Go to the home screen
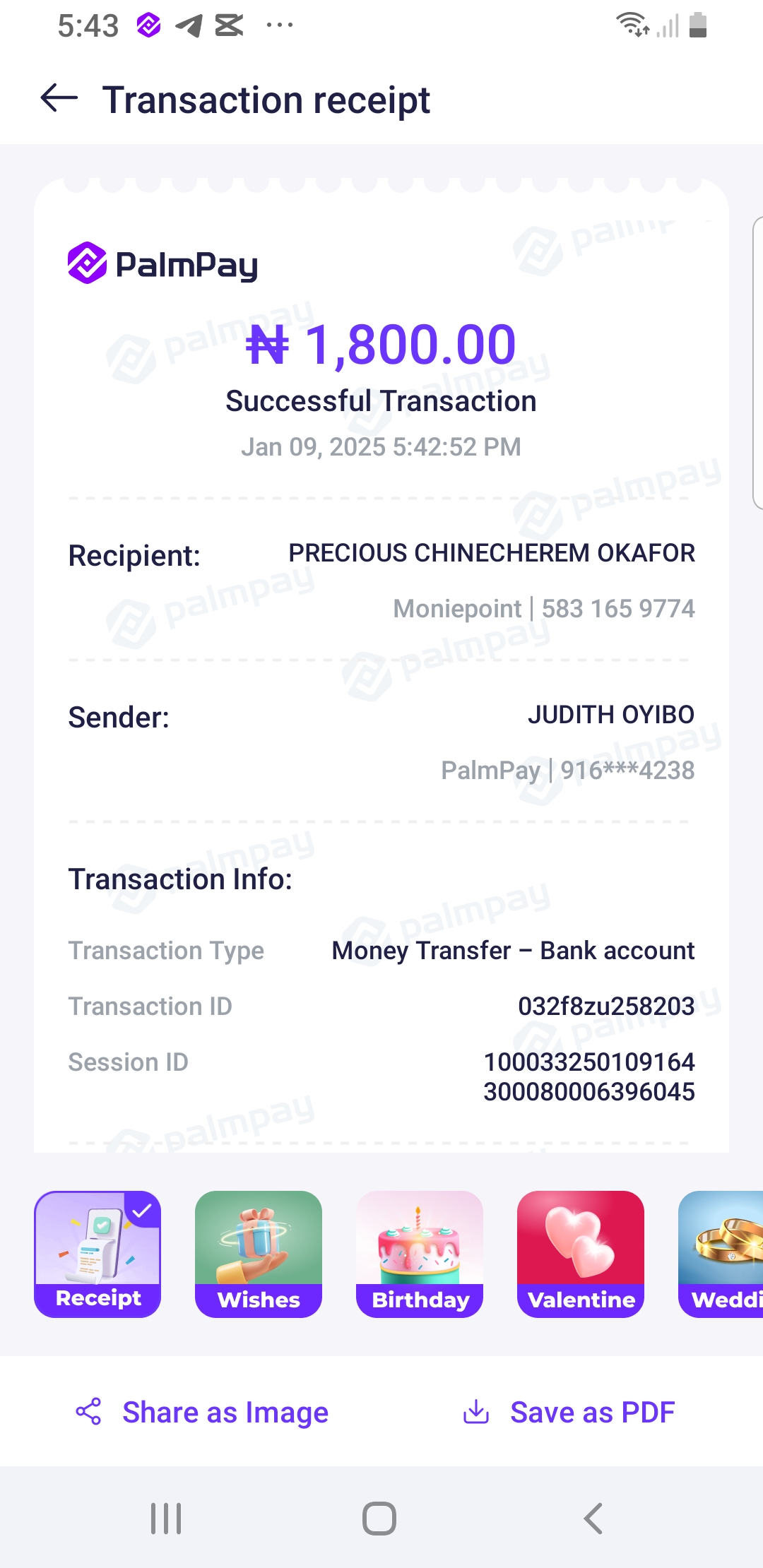763x1568 pixels. point(379,1518)
